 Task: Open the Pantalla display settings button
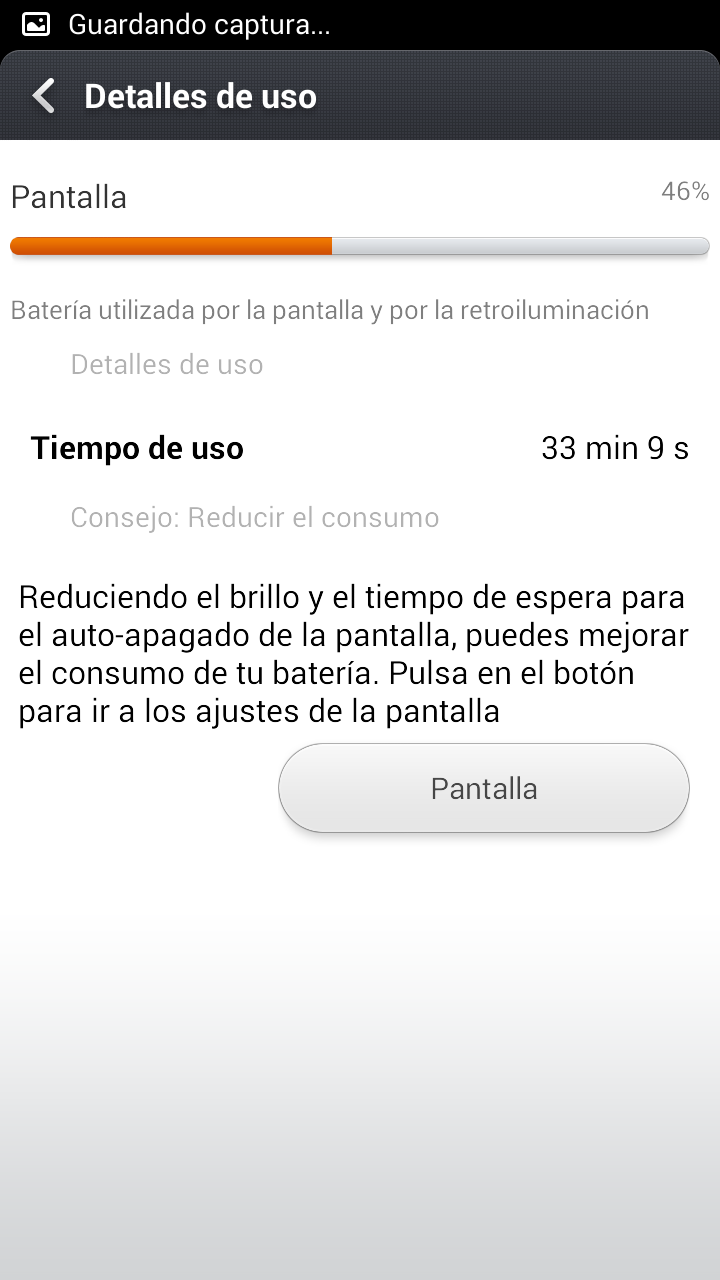(484, 788)
